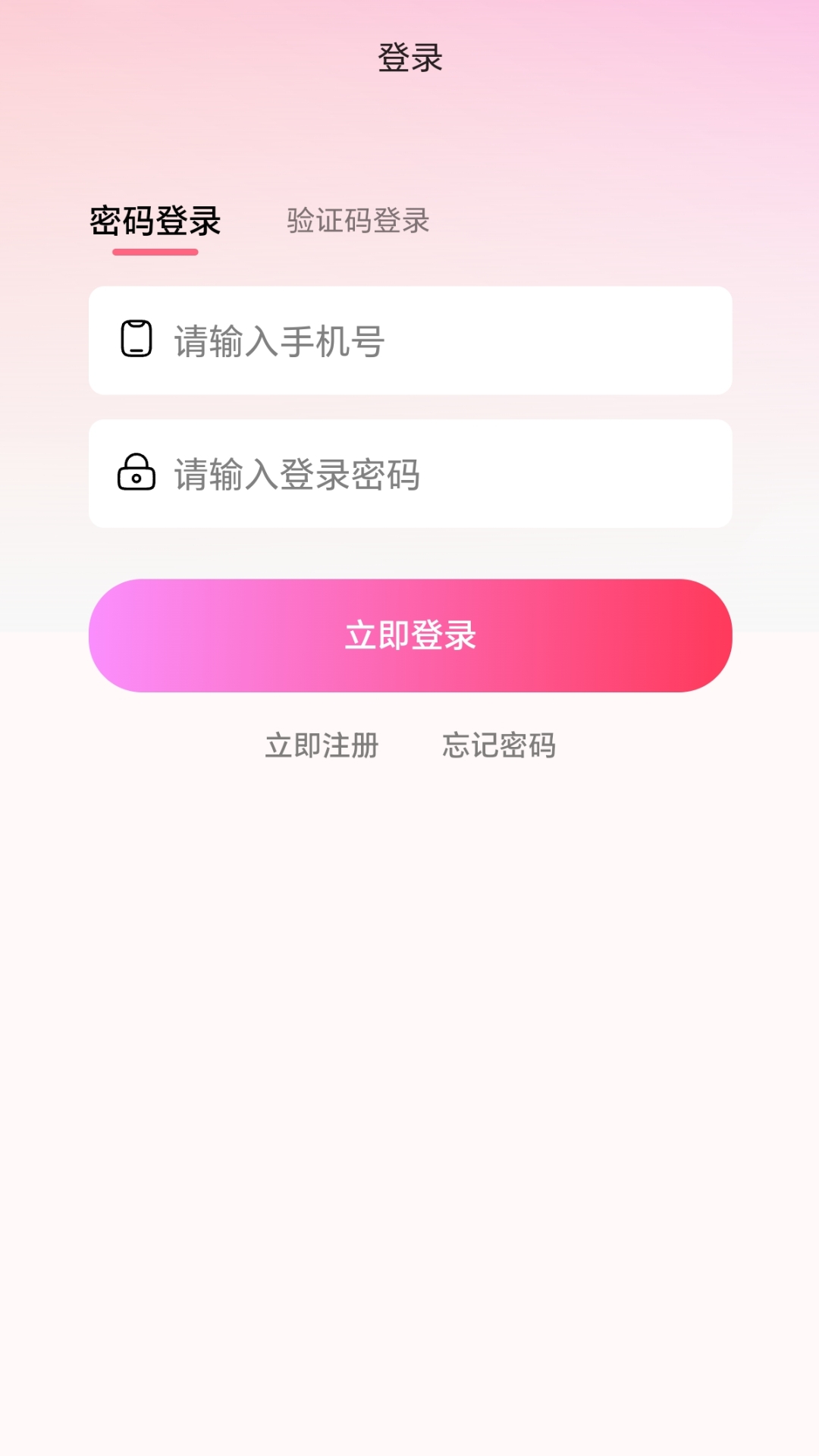The image size is (819, 1456).
Task: Click 立即注册 to register an account
Action: click(322, 745)
